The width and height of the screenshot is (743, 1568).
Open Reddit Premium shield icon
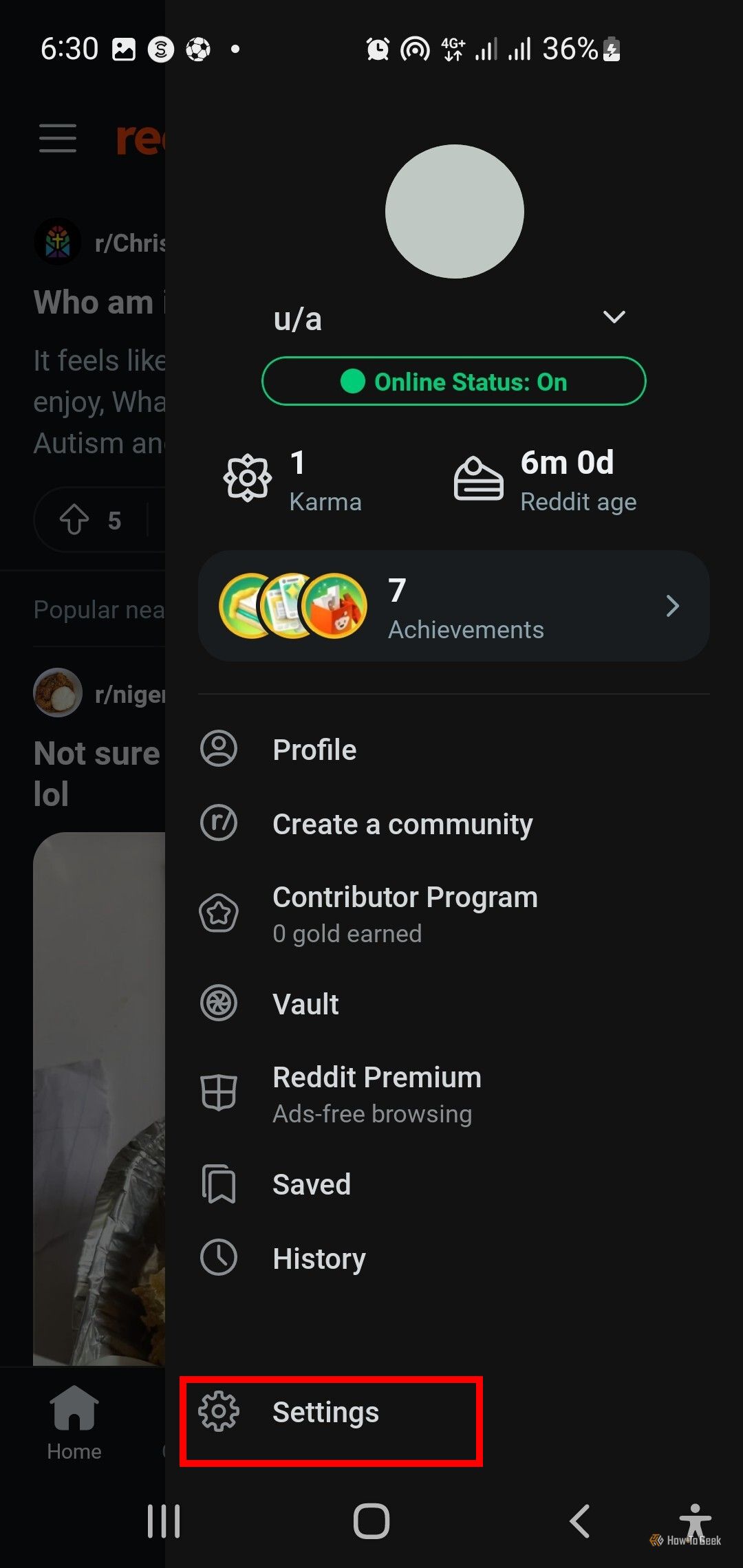click(217, 1093)
